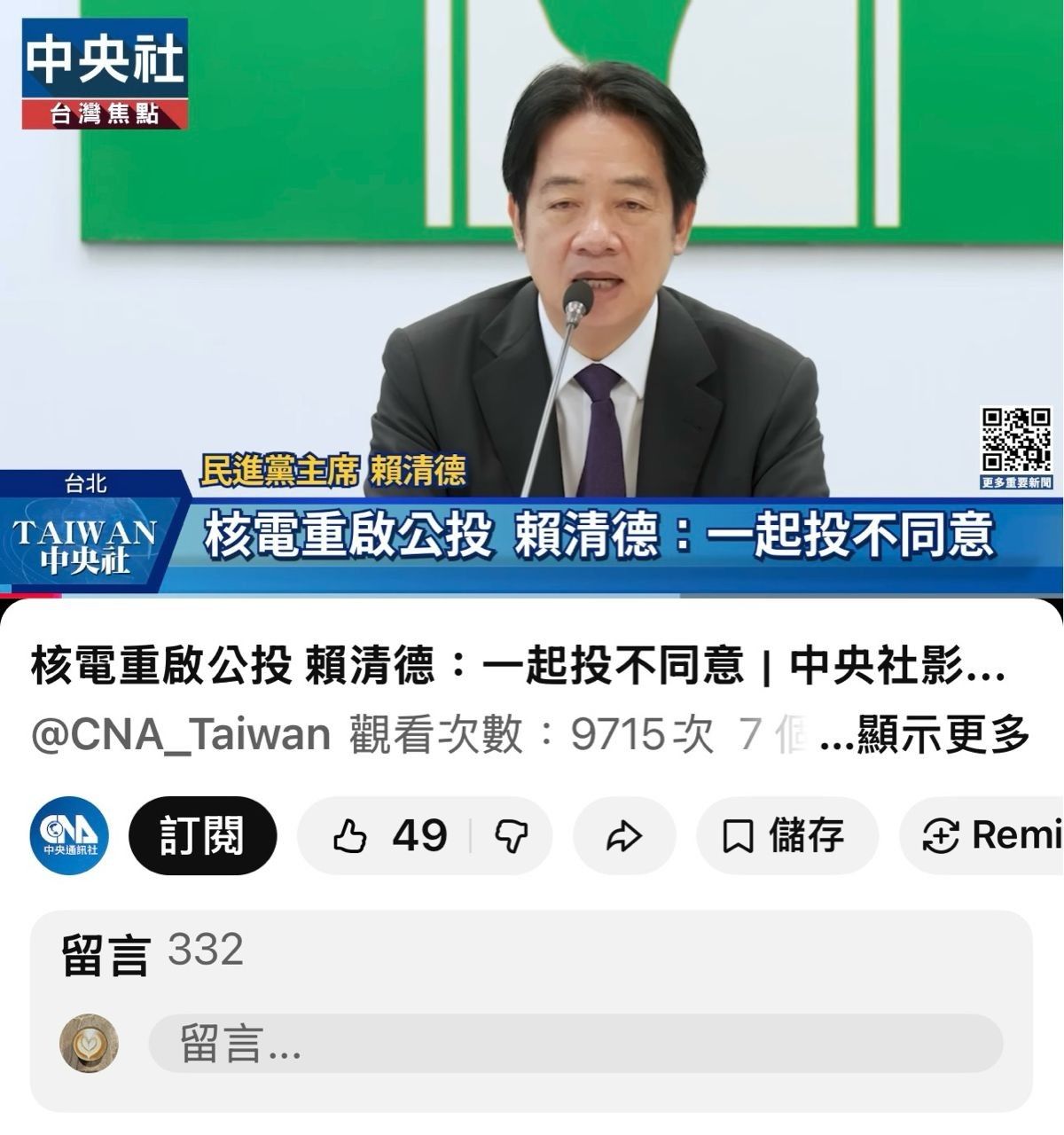Open the 留言 332 comments section

(x=151, y=951)
